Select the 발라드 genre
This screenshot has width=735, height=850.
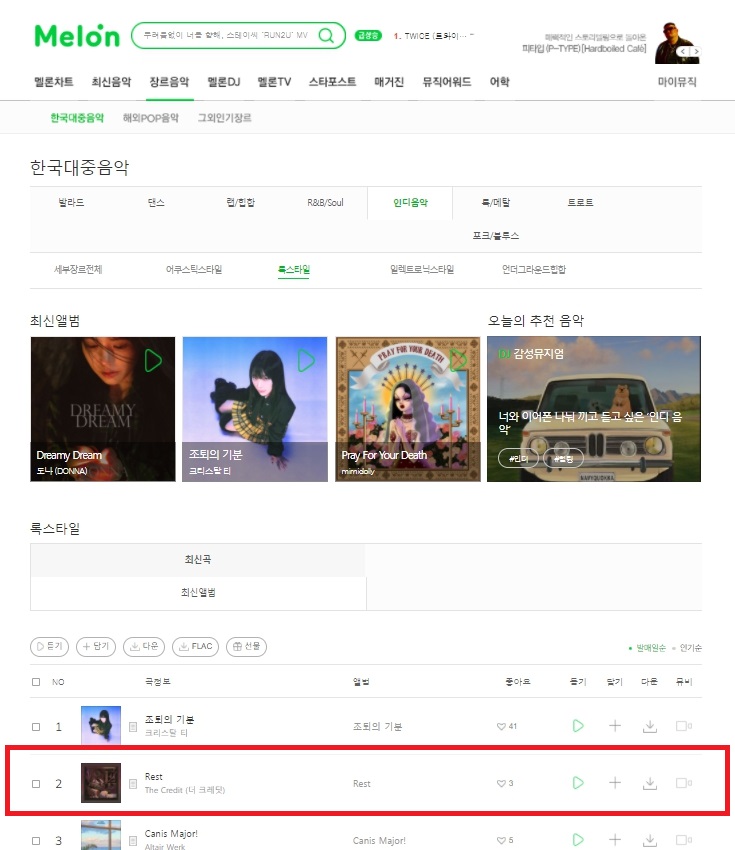(72, 202)
